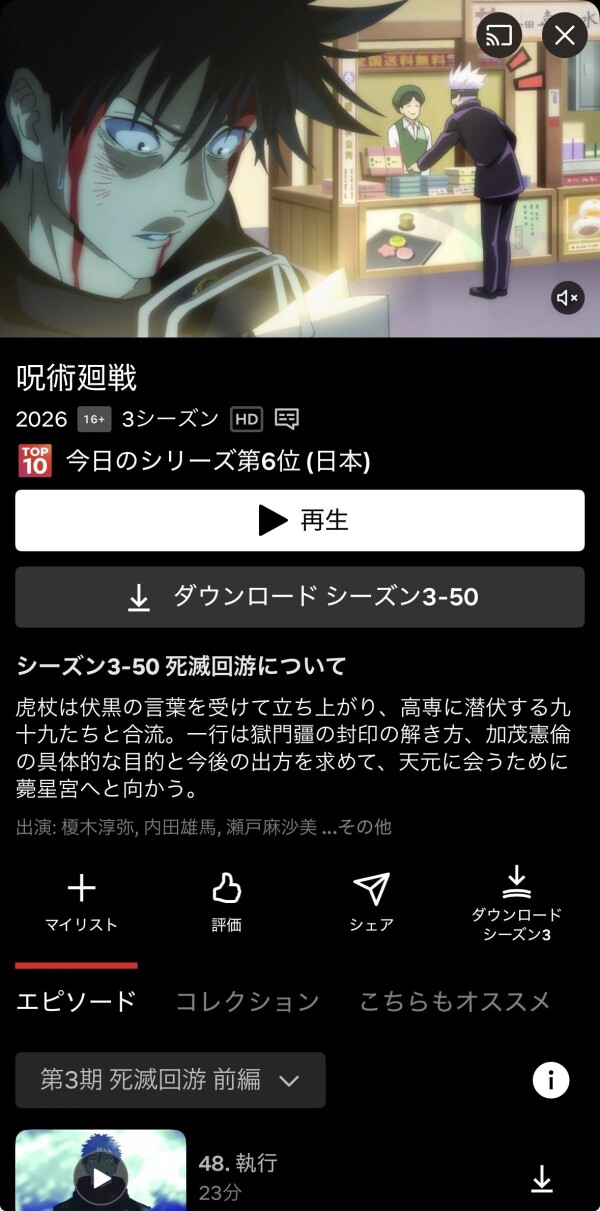
Task: Unmute the trailer preview sound
Action: click(x=567, y=297)
